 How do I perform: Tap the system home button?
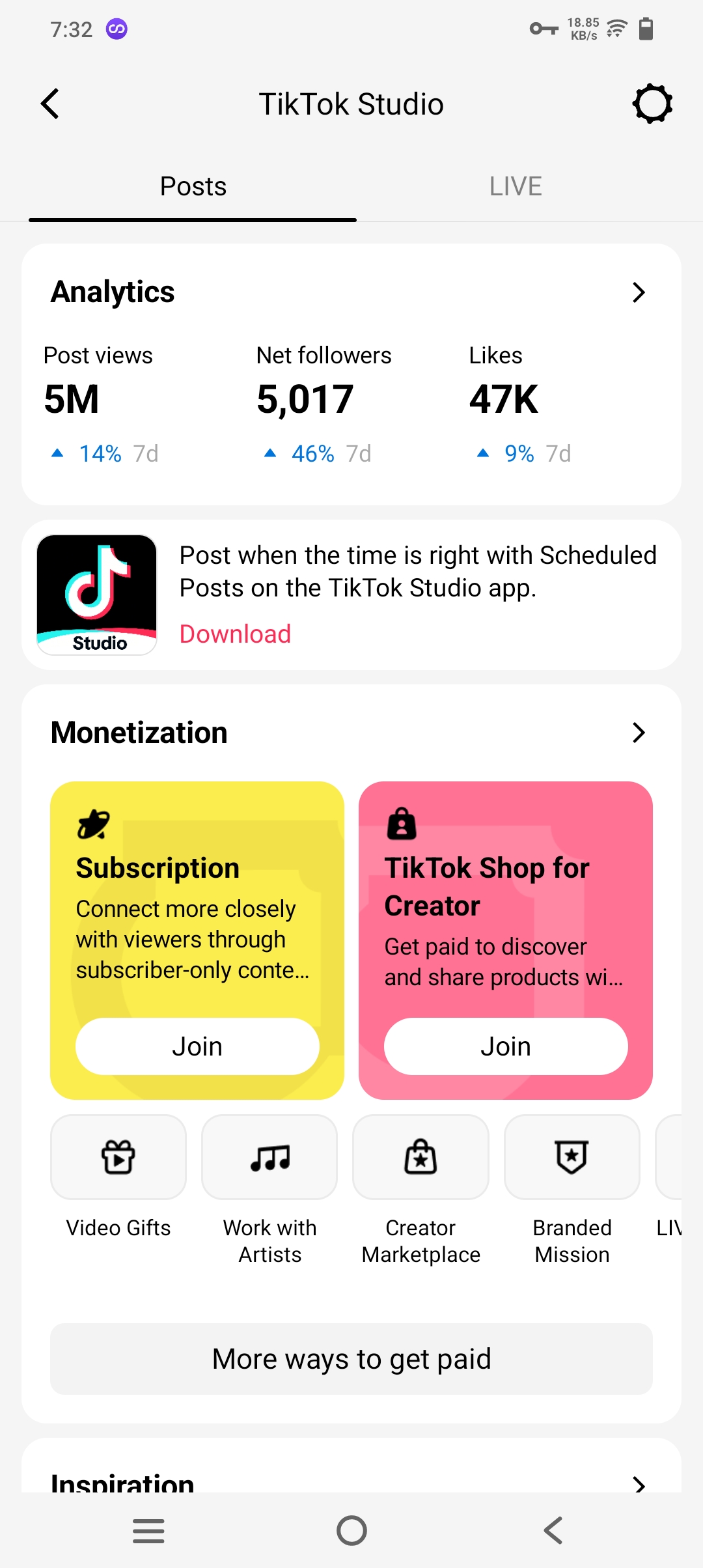pos(351,1530)
